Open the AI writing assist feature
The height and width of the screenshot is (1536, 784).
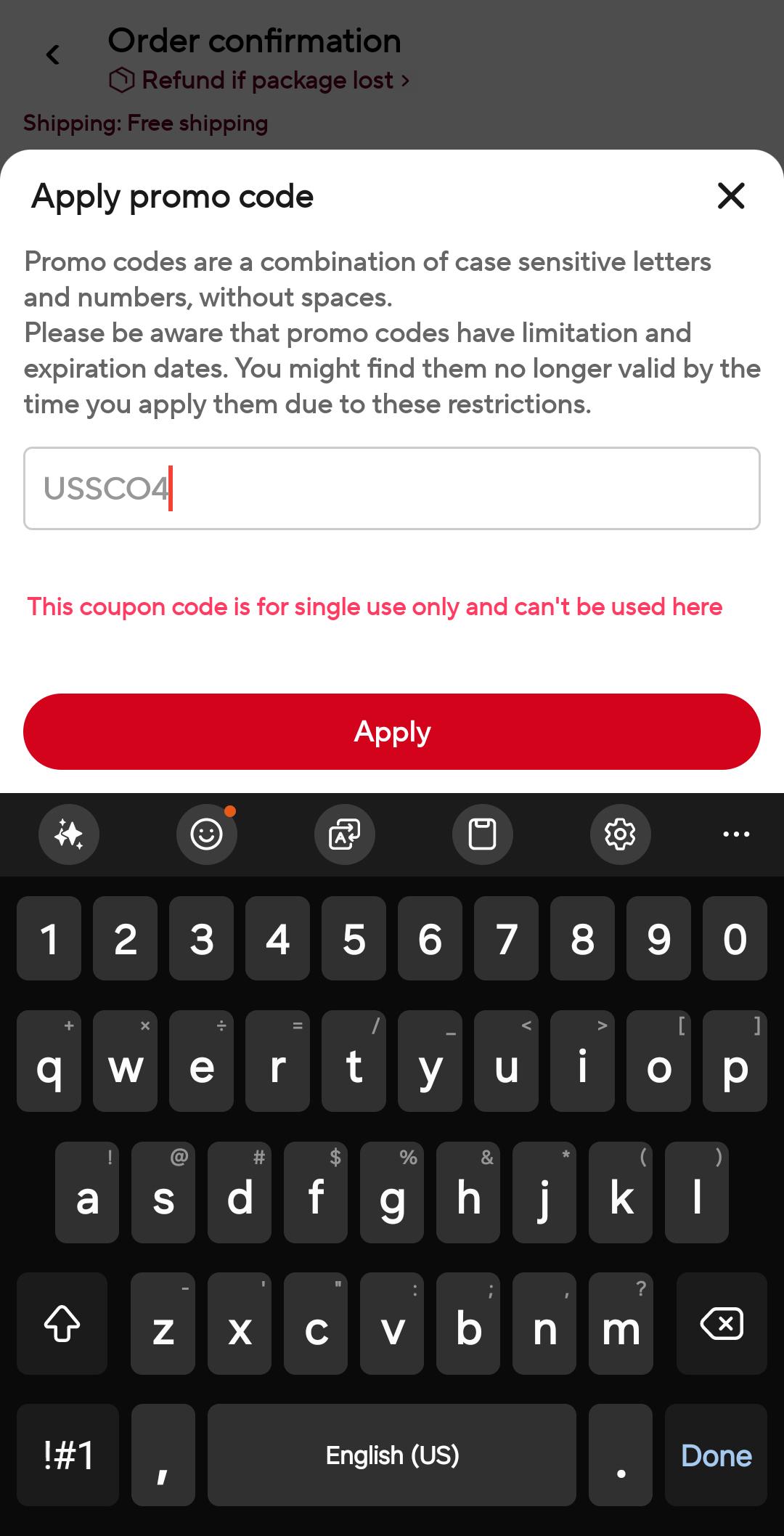coord(68,834)
